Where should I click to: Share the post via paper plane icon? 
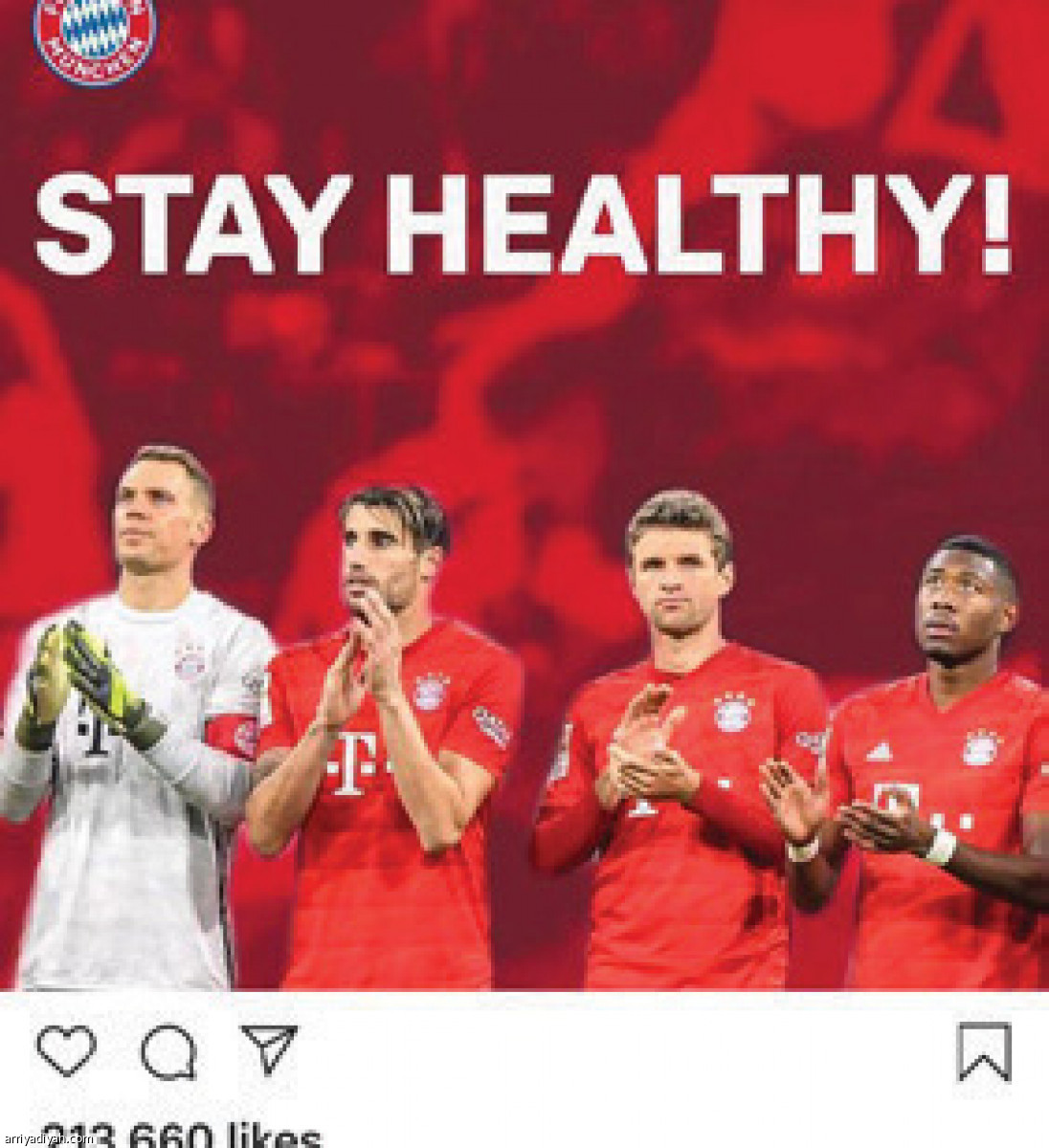tap(269, 1049)
